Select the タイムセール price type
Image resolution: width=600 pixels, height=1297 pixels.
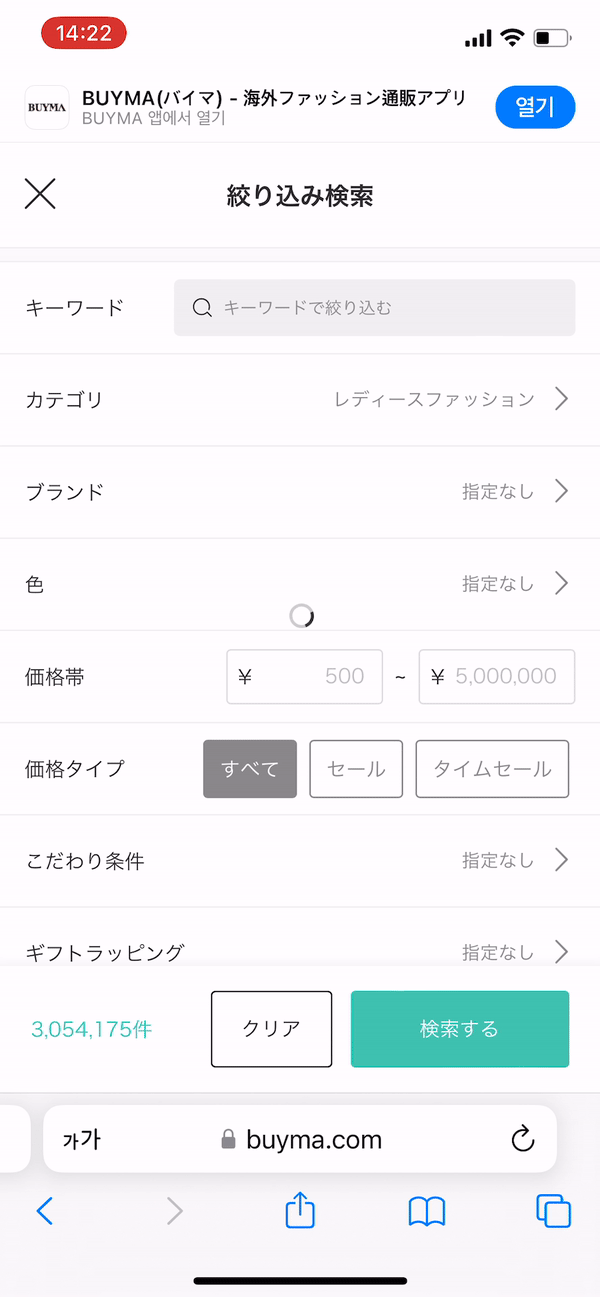pyautogui.click(x=492, y=769)
